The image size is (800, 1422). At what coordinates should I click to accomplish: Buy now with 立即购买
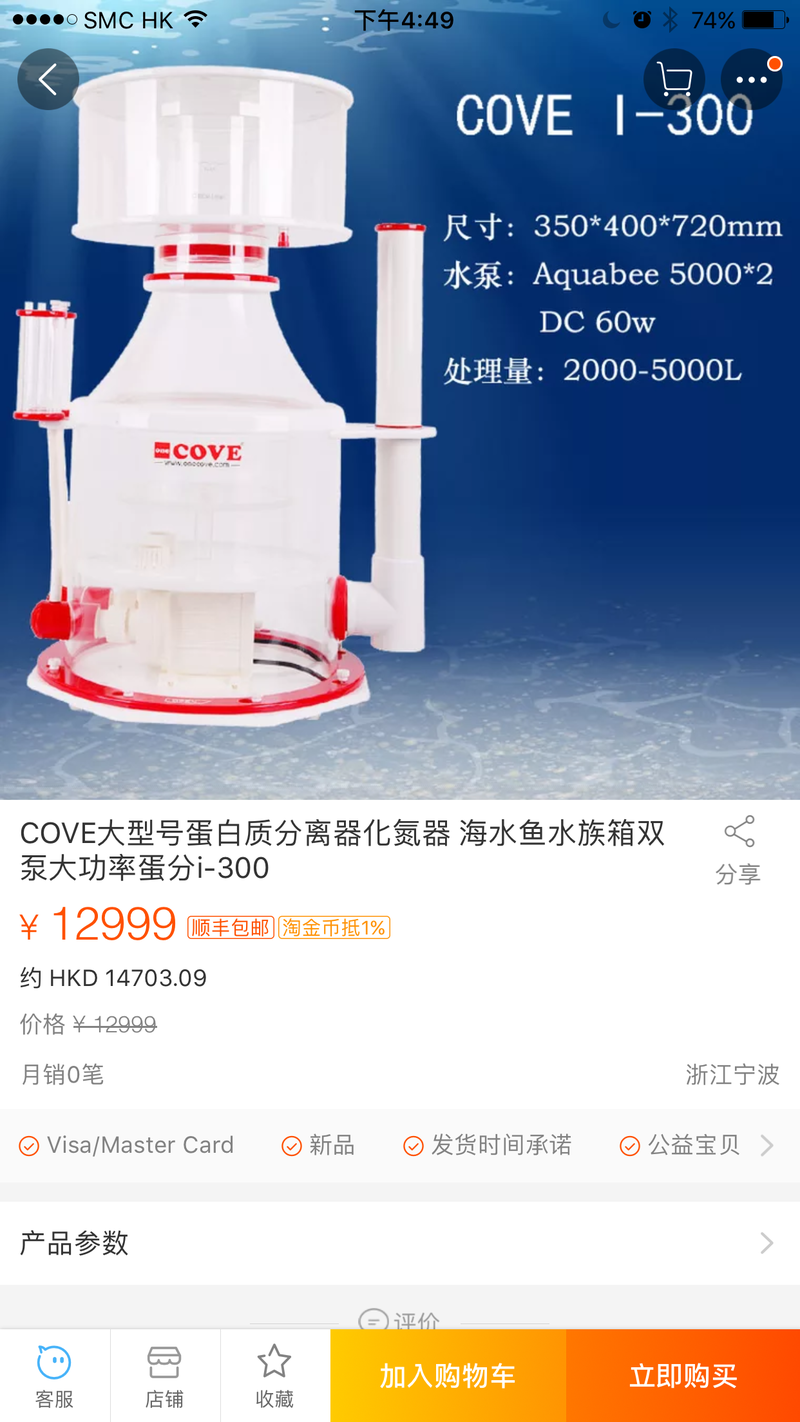pos(683,1376)
